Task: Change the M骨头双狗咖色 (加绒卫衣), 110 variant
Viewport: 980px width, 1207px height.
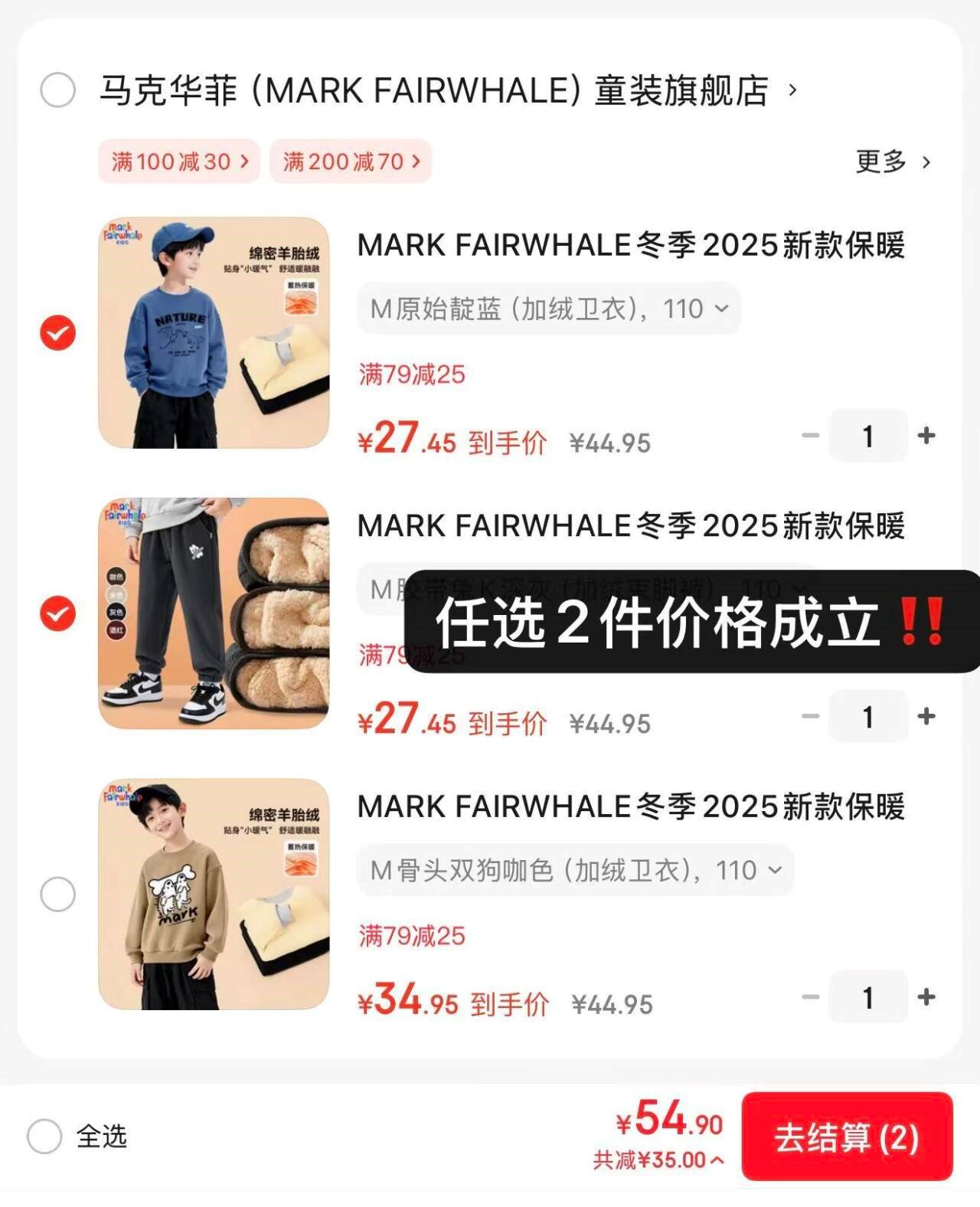Action: pos(575,870)
